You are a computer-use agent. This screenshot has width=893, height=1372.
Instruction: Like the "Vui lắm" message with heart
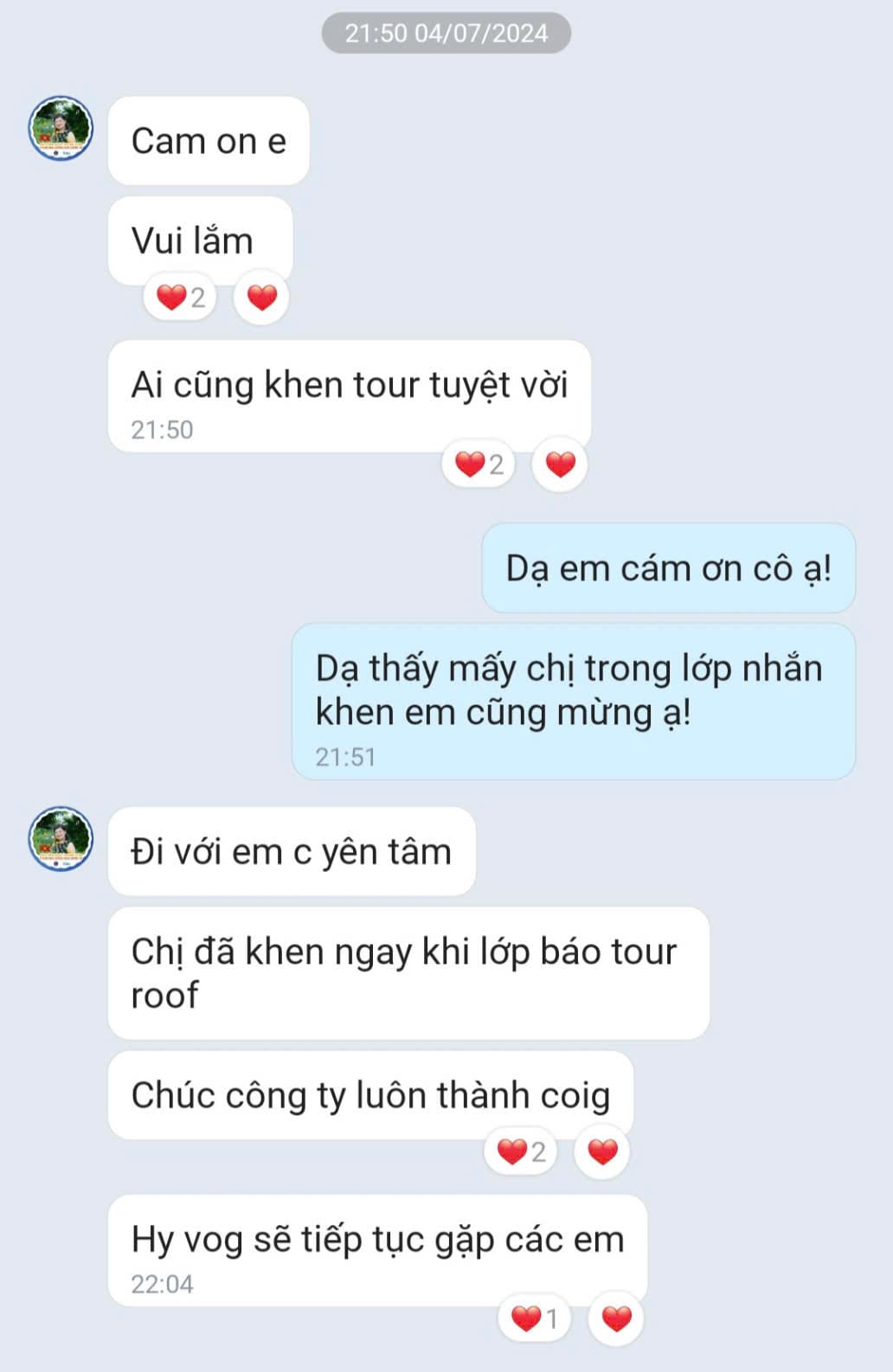tap(261, 298)
